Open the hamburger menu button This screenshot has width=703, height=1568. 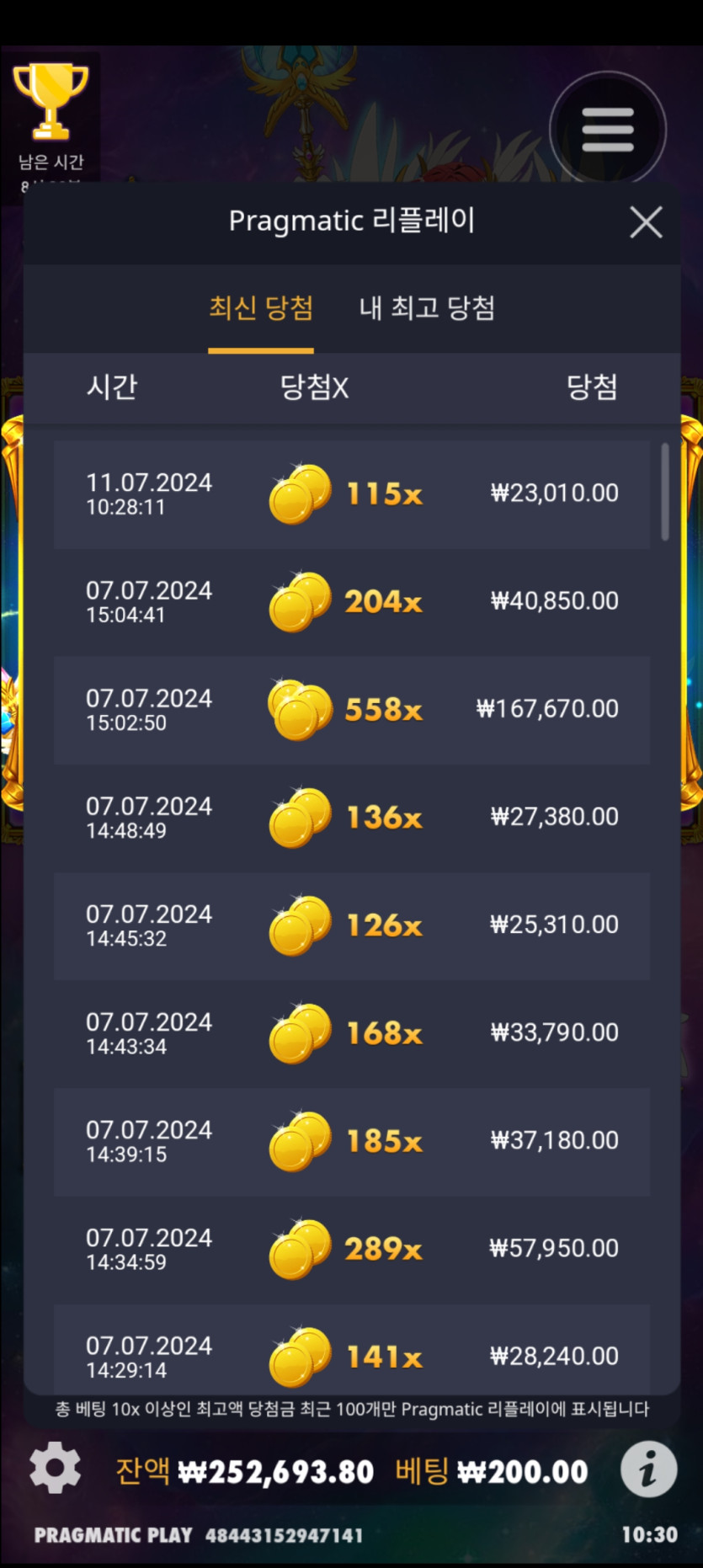pyautogui.click(x=607, y=131)
